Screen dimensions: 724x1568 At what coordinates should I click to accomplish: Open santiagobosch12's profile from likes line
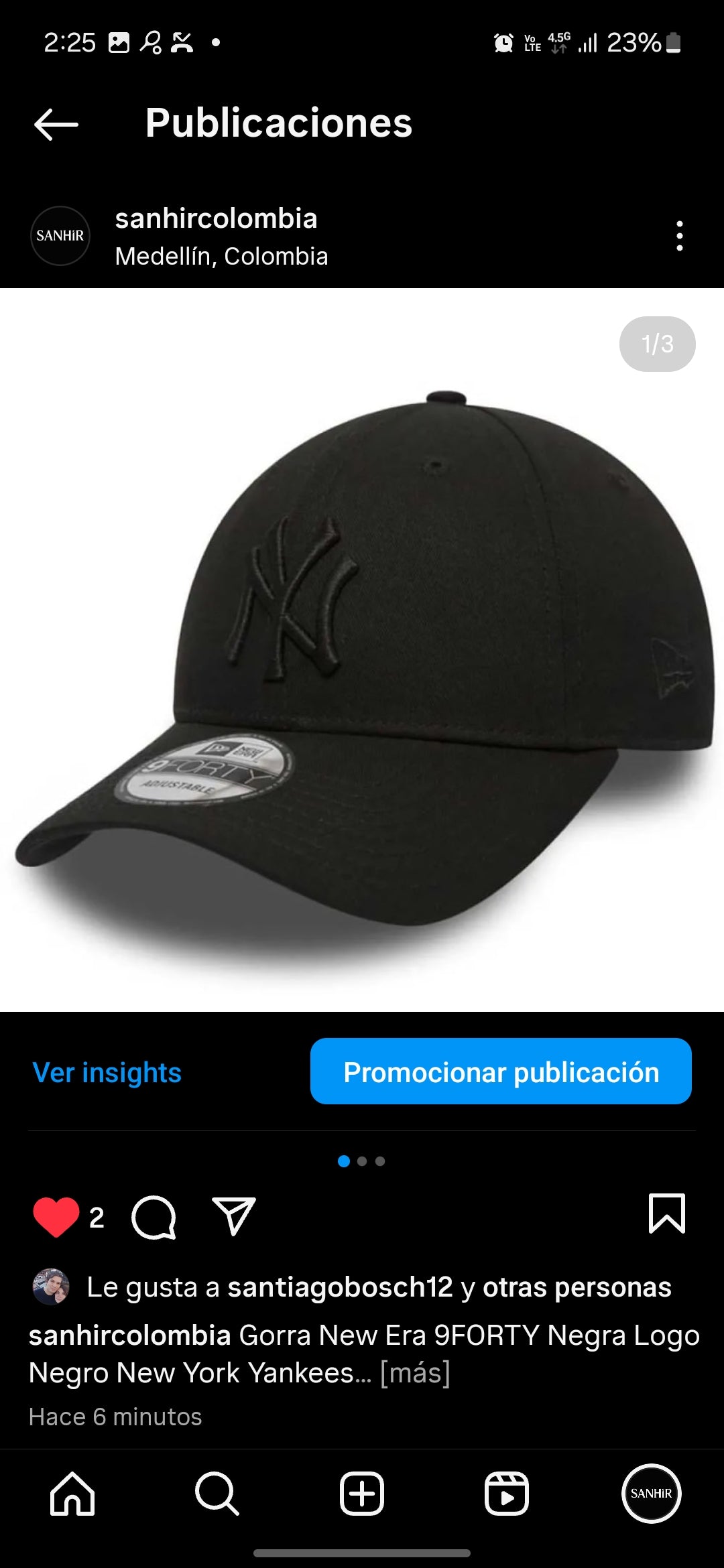click(340, 1287)
